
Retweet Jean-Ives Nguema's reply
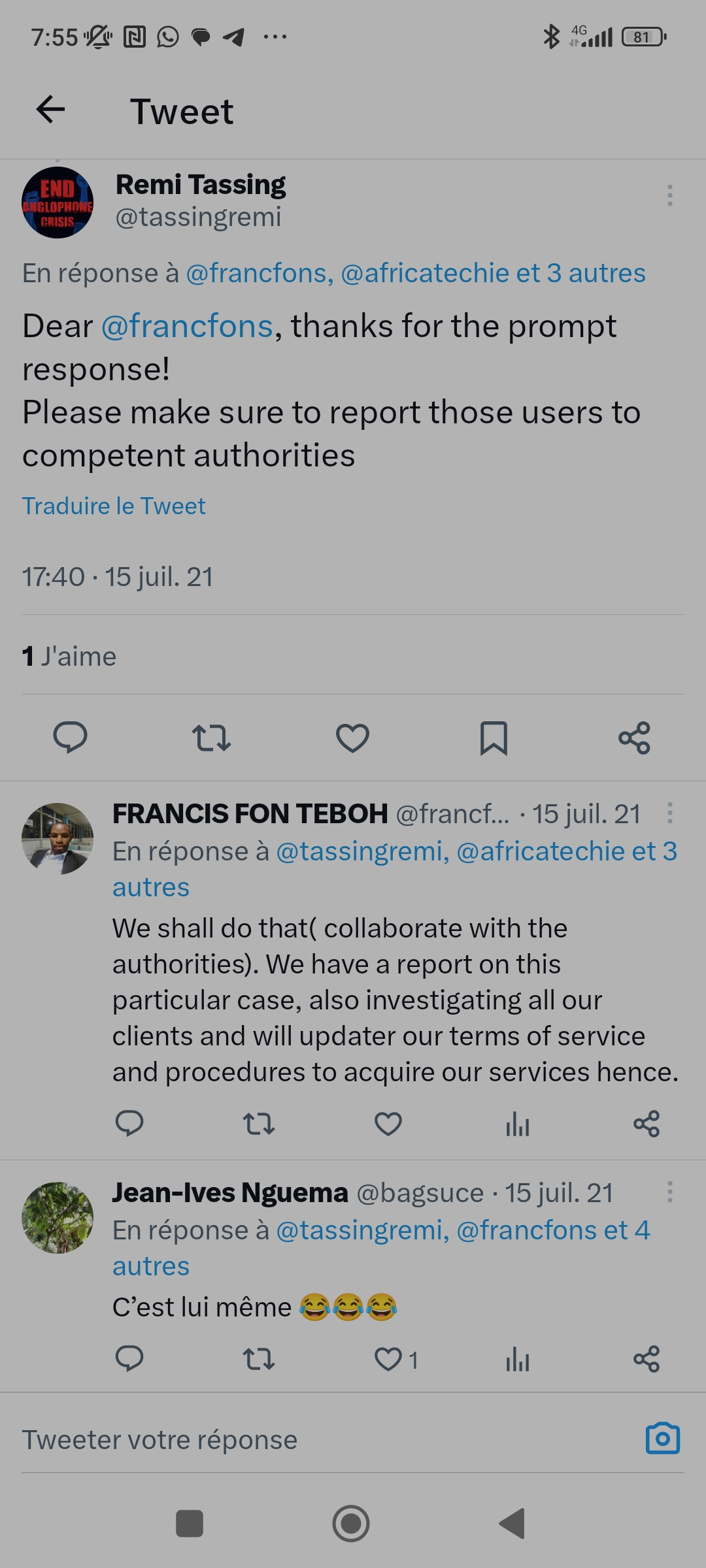click(x=259, y=1359)
